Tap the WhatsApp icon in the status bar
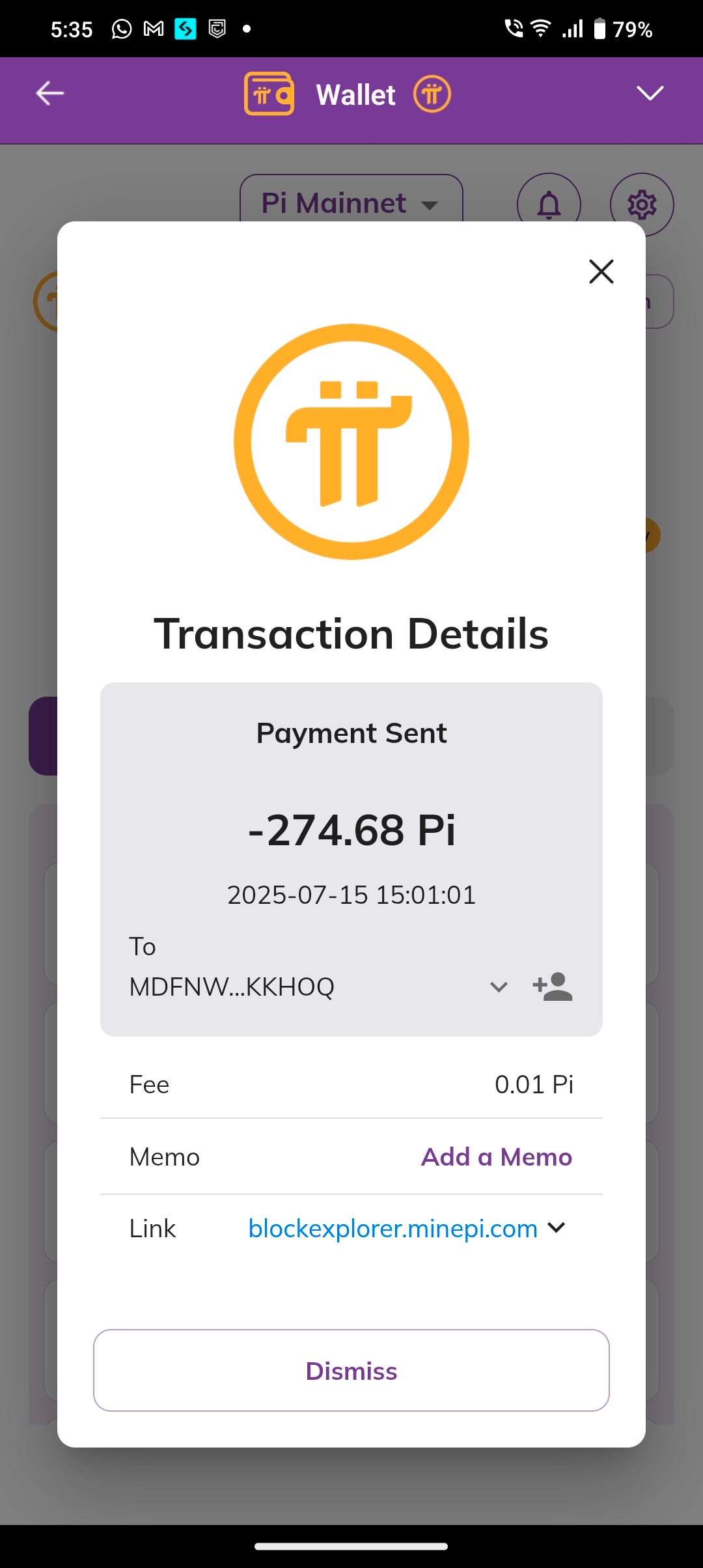The width and height of the screenshot is (703, 1568). [x=119, y=27]
